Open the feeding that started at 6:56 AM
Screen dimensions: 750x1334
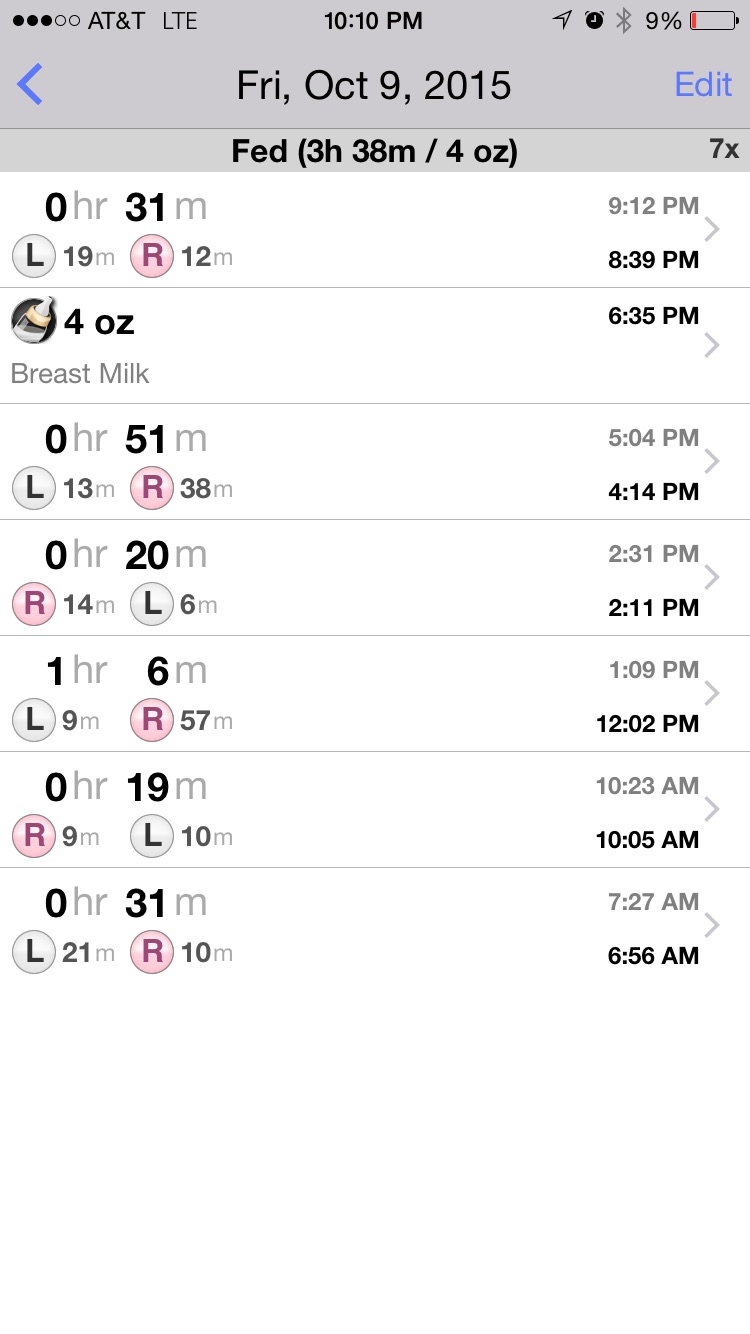click(x=375, y=926)
